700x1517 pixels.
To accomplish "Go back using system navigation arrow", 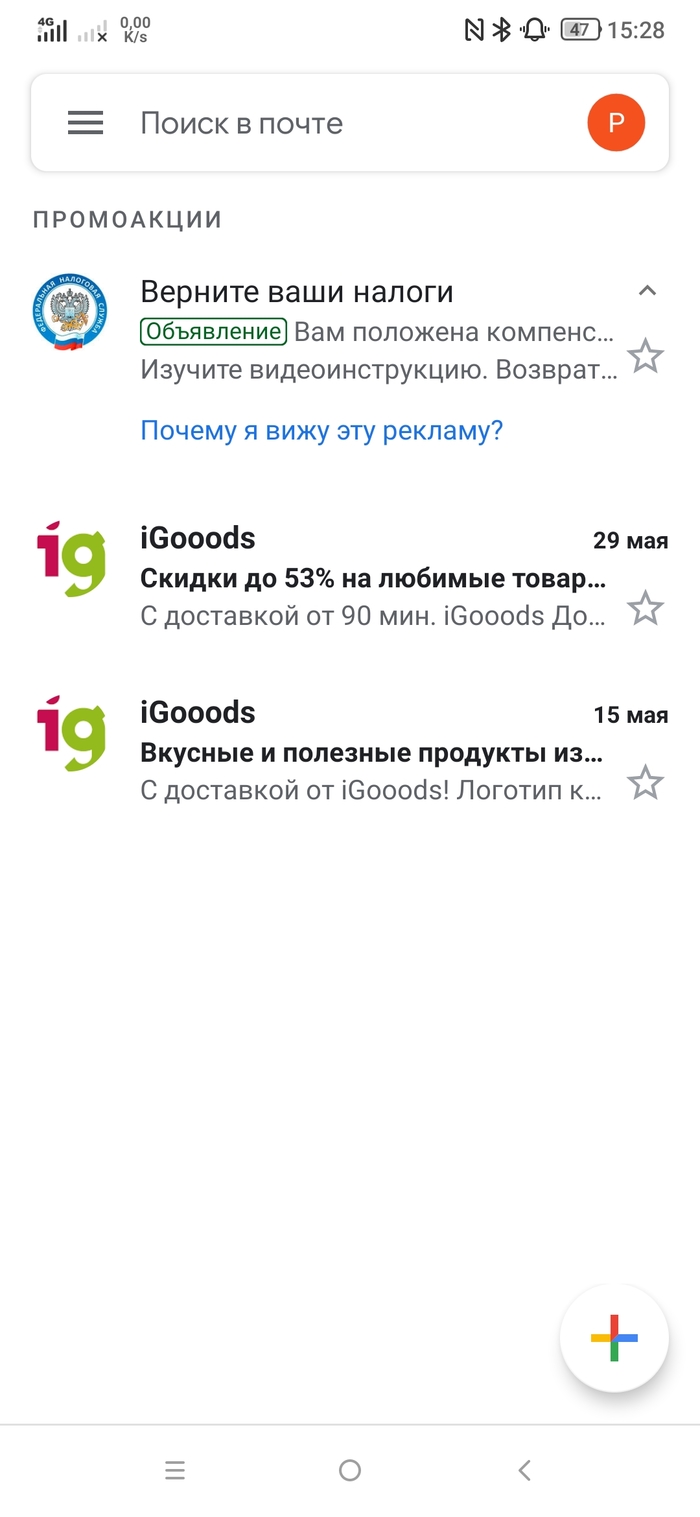I will point(524,1470).
